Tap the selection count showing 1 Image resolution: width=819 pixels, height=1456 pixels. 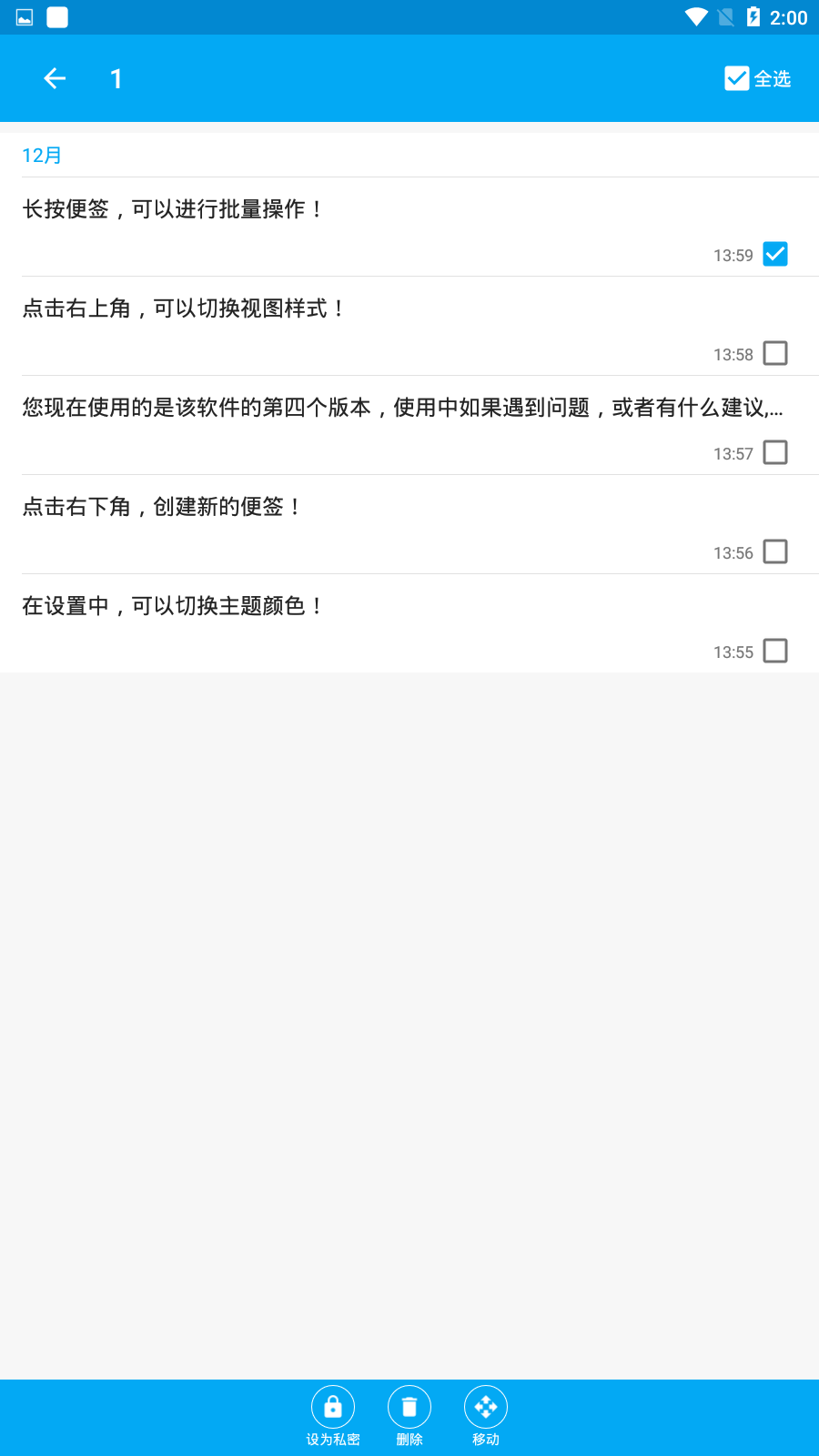116,78
